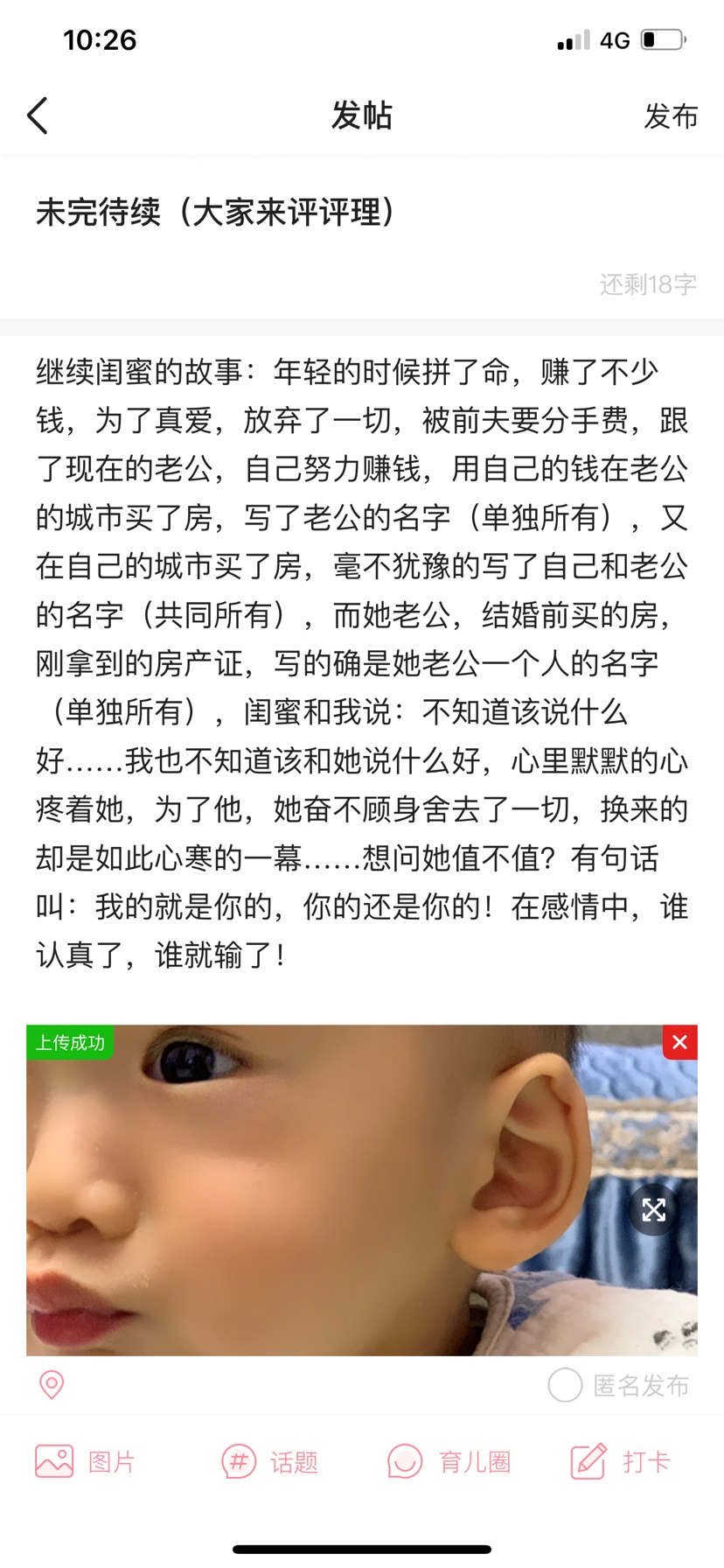This screenshot has width=724, height=1568.
Task: Open the 打卡 check-in option
Action: coord(621,1461)
